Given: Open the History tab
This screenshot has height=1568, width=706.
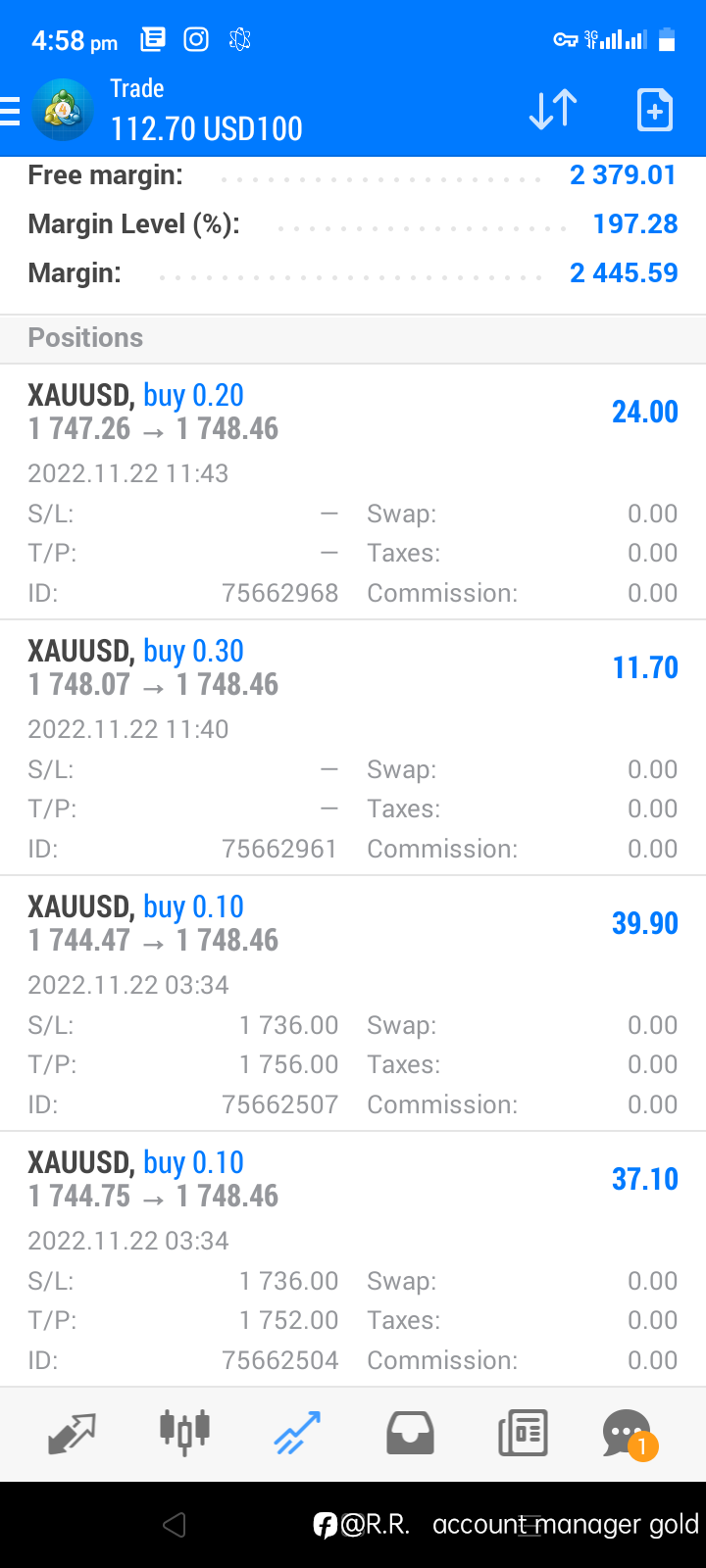Looking at the screenshot, I should [410, 1434].
